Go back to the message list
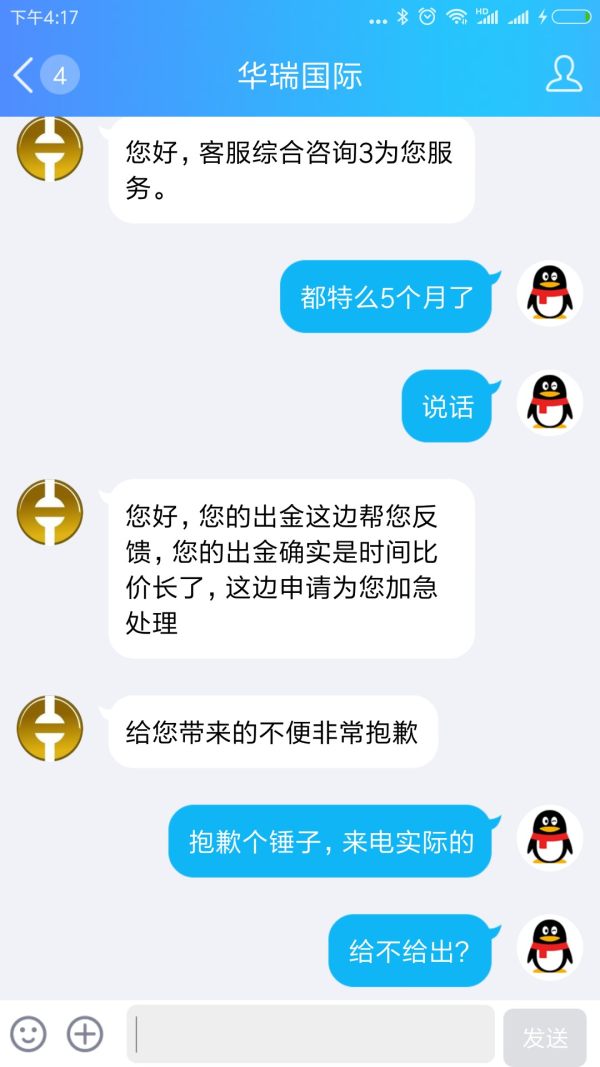The image size is (600, 1067). 24,75
